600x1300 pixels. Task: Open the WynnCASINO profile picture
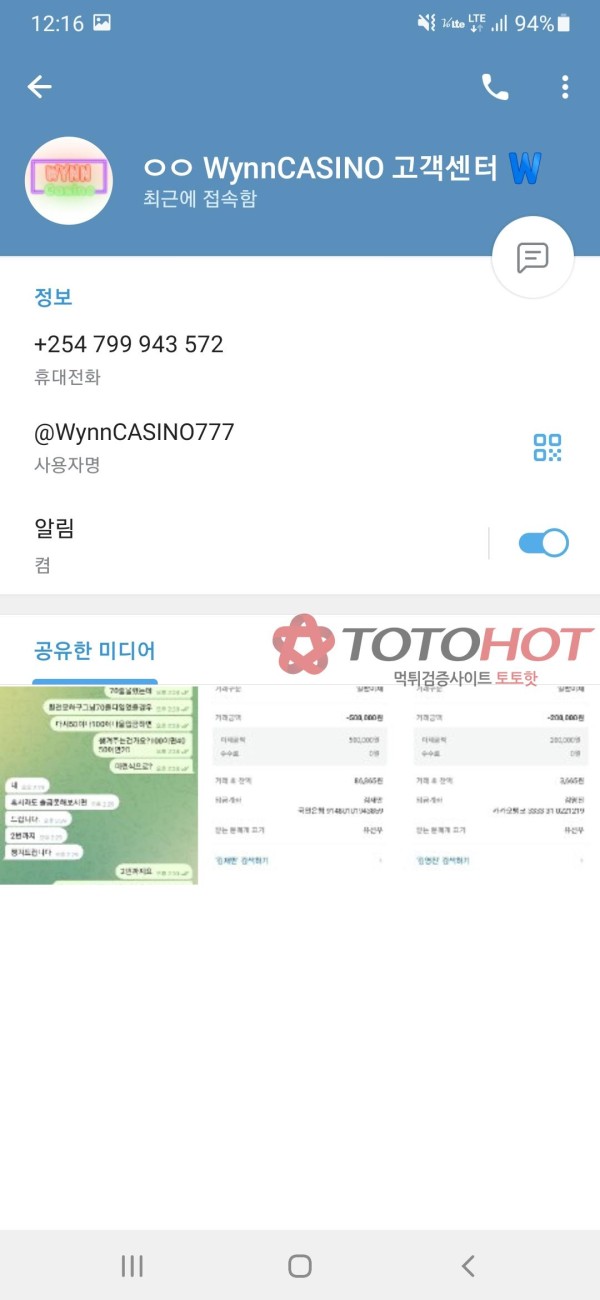coord(68,181)
